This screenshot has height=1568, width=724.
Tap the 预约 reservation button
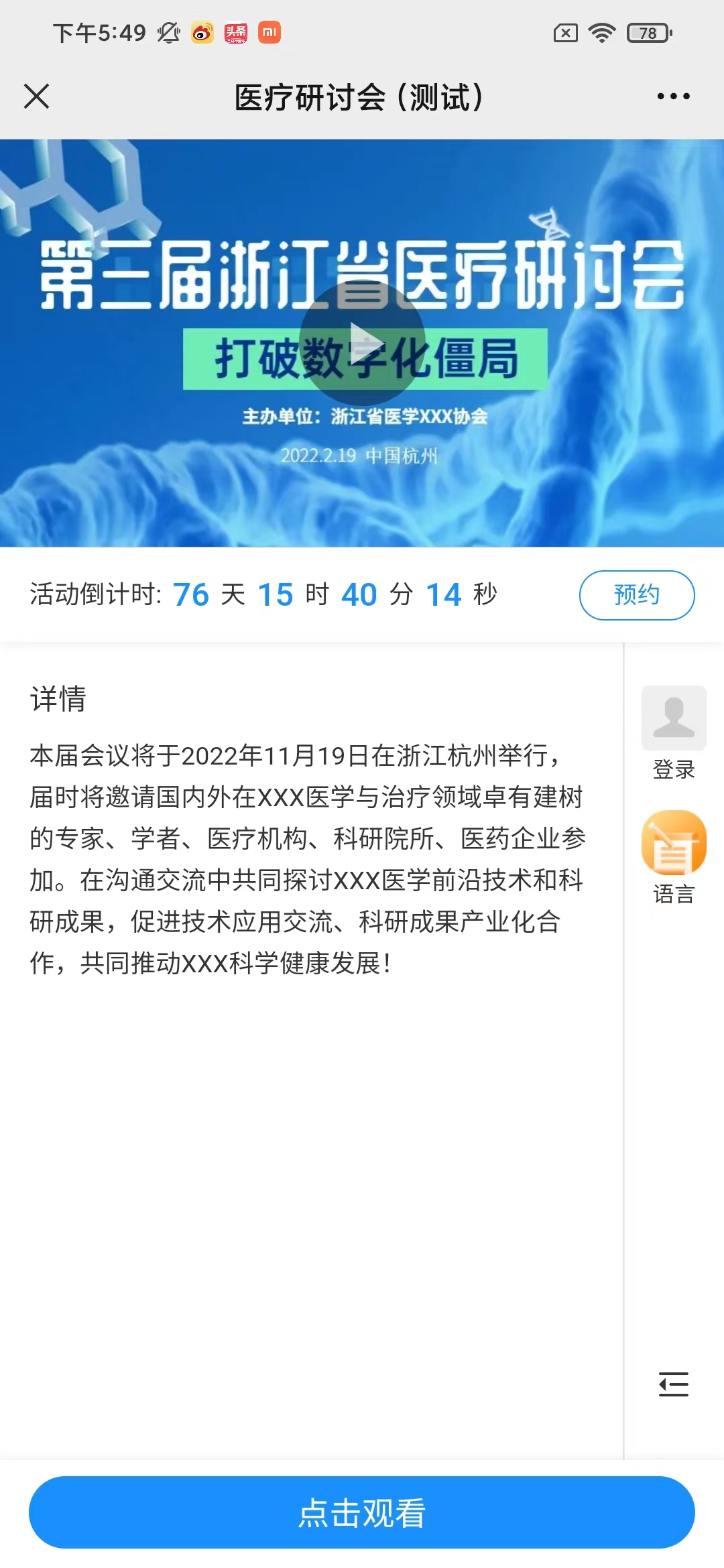637,595
